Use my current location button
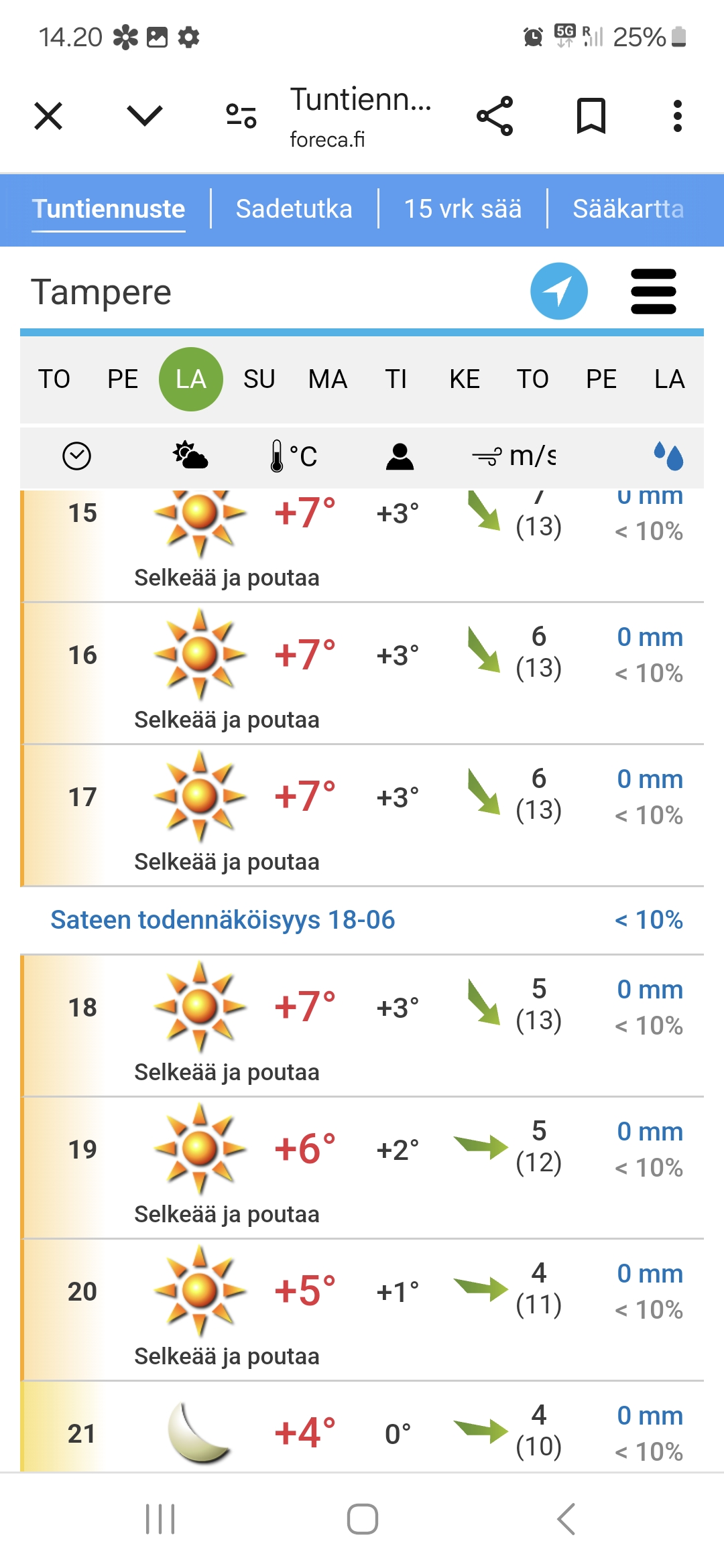 pos(559,291)
